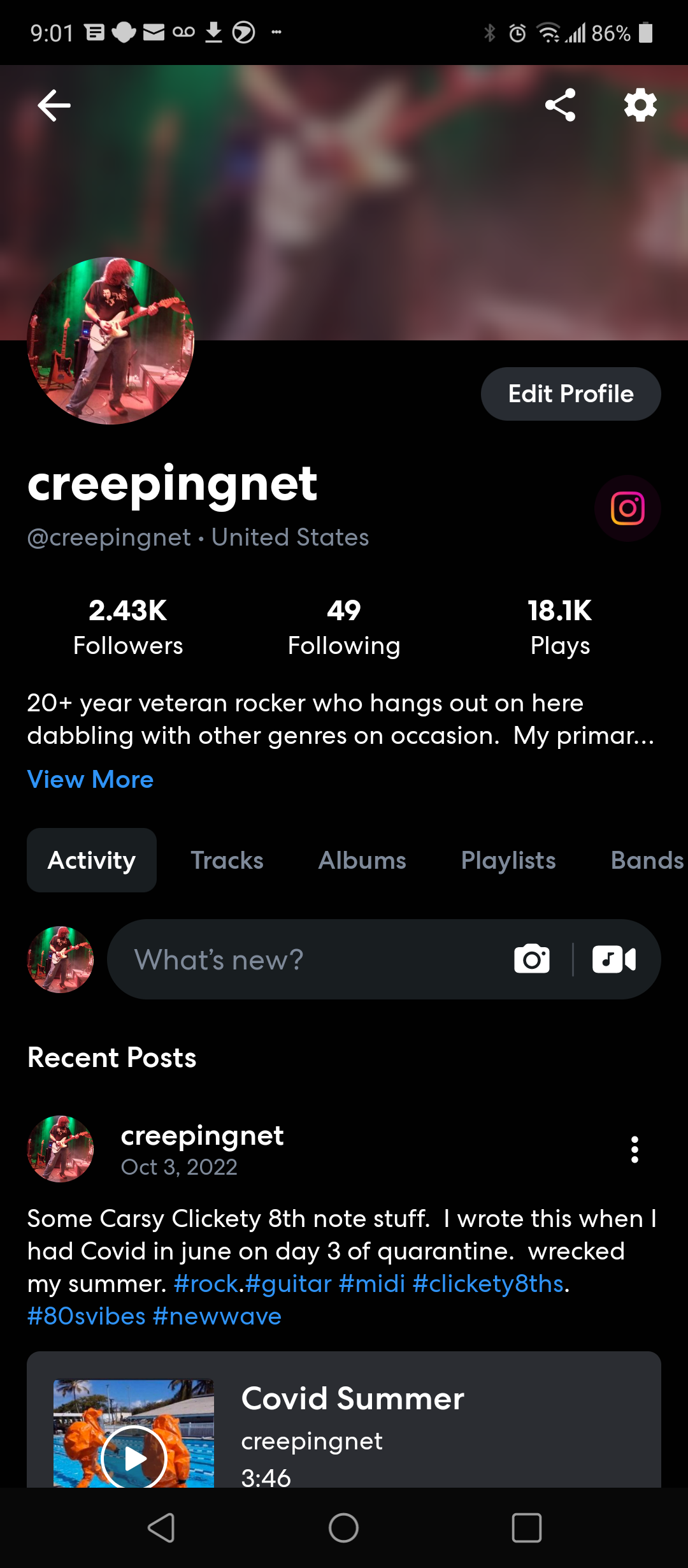Go back using the top-left arrow
The image size is (688, 1568).
(x=54, y=105)
